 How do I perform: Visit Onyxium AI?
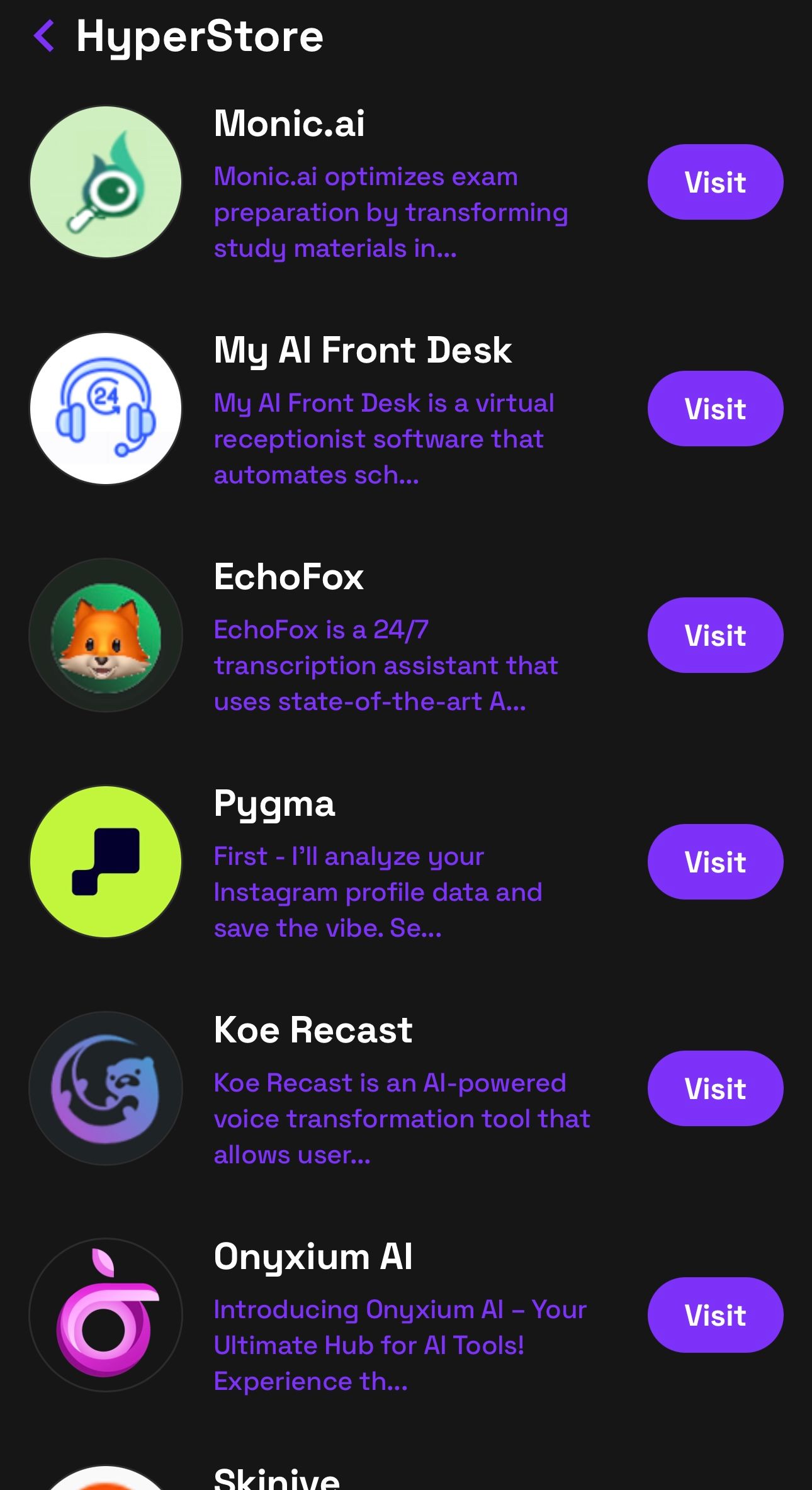point(714,1316)
